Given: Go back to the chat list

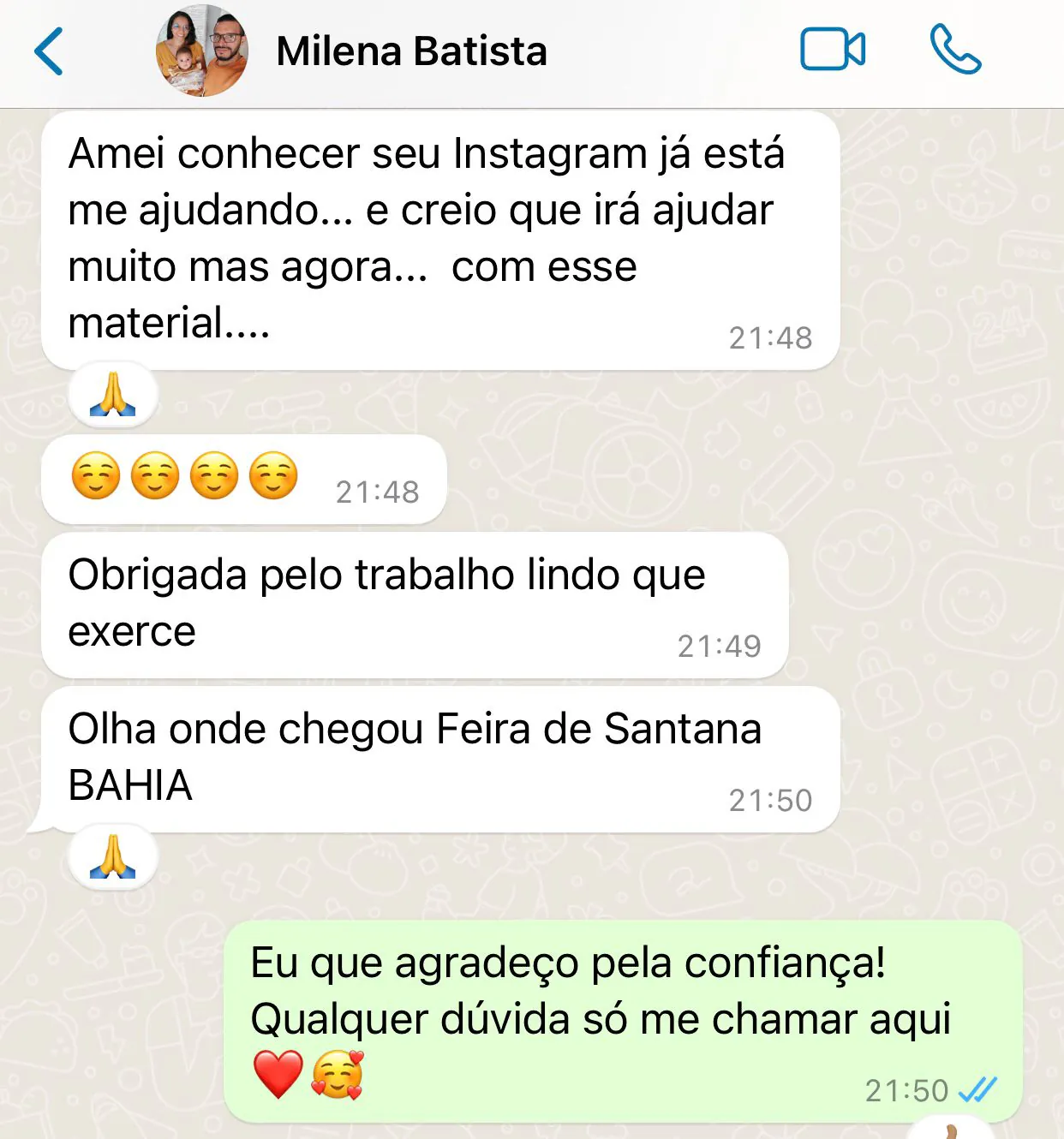Looking at the screenshot, I should point(49,51).
